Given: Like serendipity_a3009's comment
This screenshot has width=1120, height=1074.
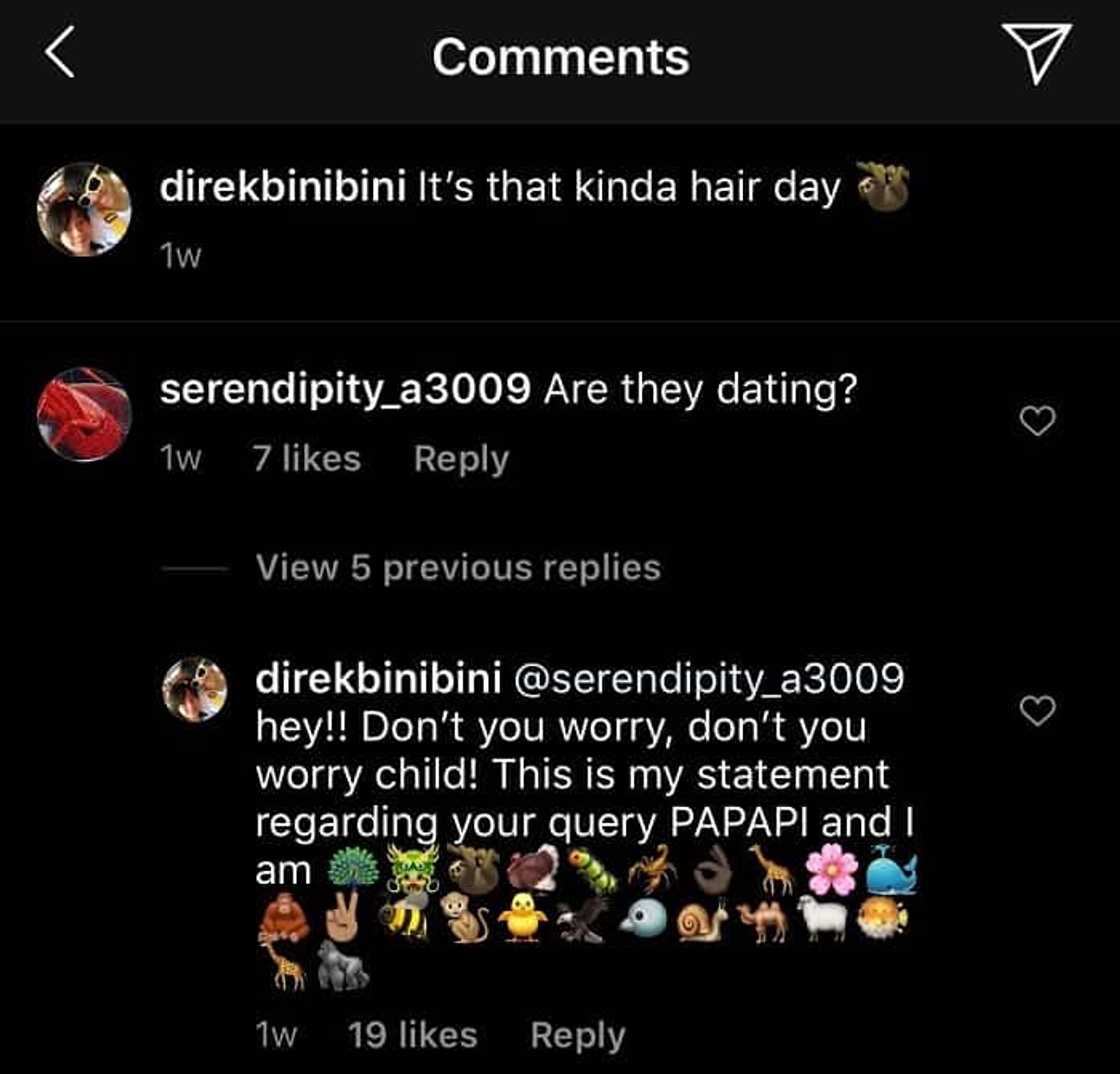Looking at the screenshot, I should [1038, 423].
